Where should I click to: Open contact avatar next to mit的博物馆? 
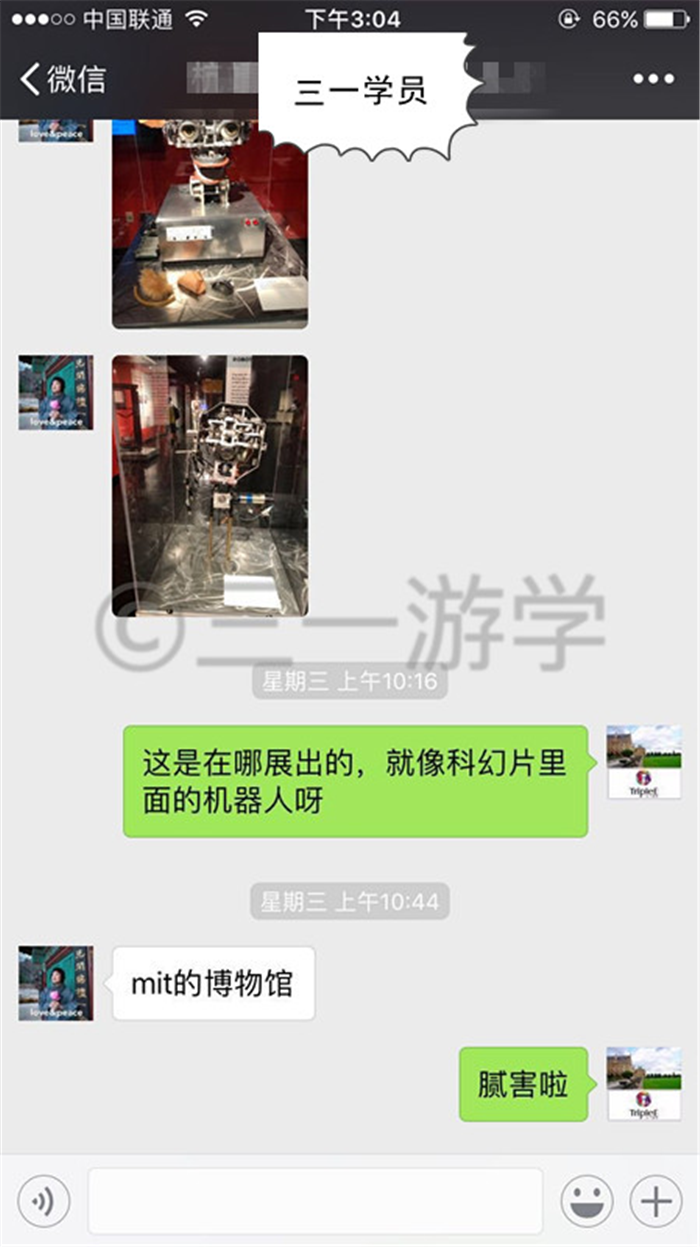click(56, 983)
